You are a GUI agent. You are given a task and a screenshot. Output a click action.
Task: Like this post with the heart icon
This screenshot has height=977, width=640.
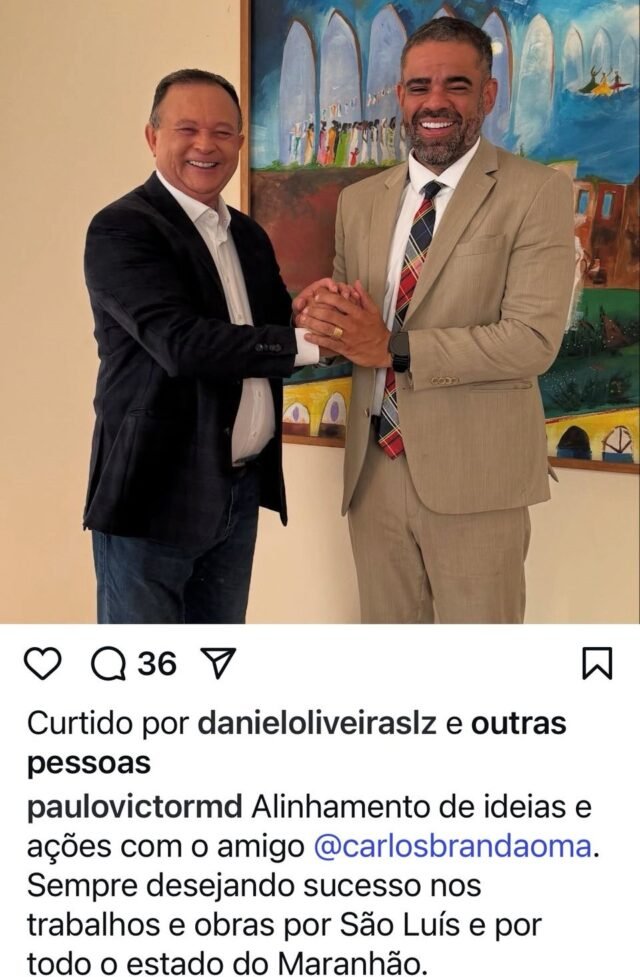coord(43,663)
